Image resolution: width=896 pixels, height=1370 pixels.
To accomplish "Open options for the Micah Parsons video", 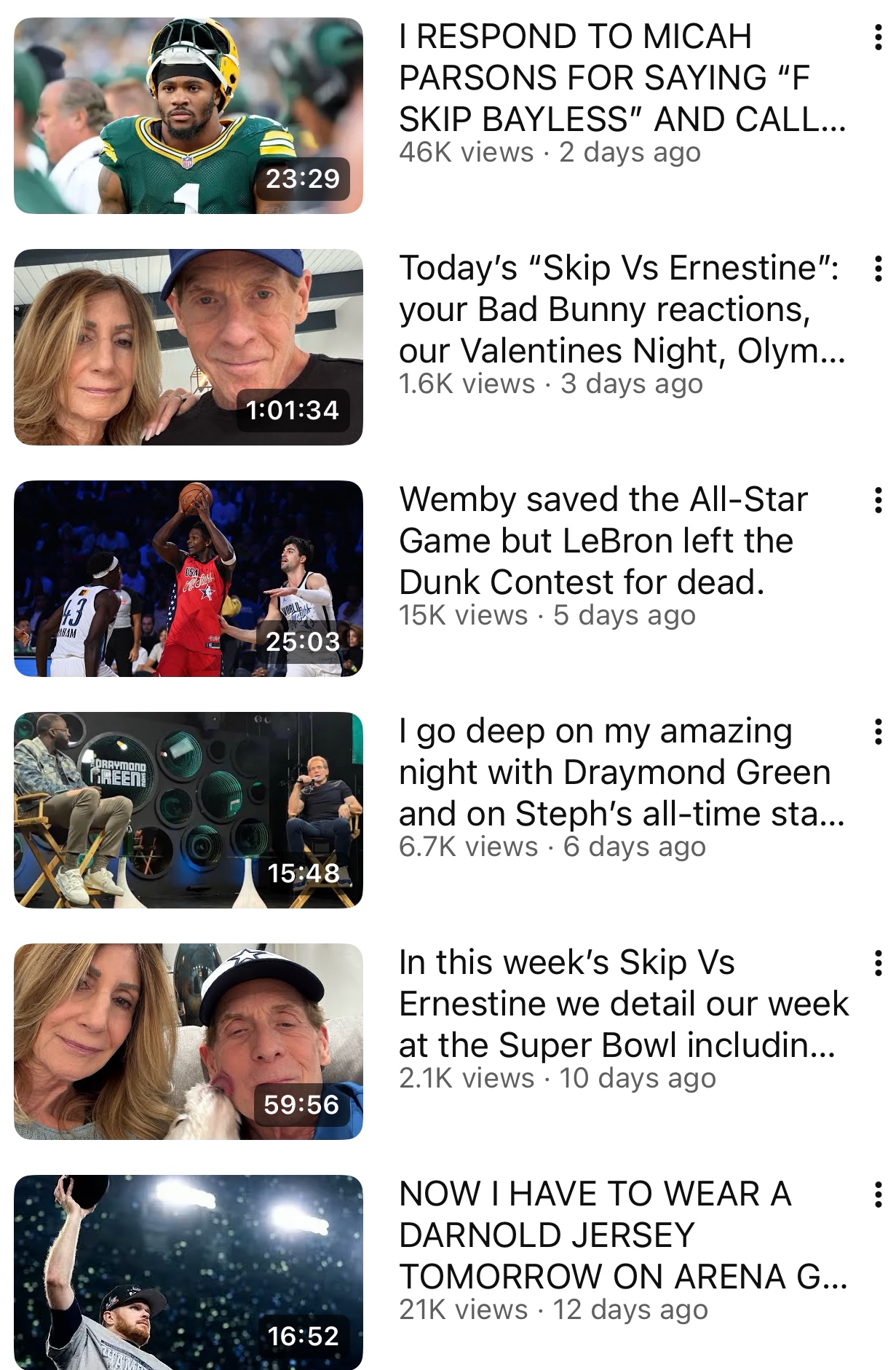I will (878, 38).
